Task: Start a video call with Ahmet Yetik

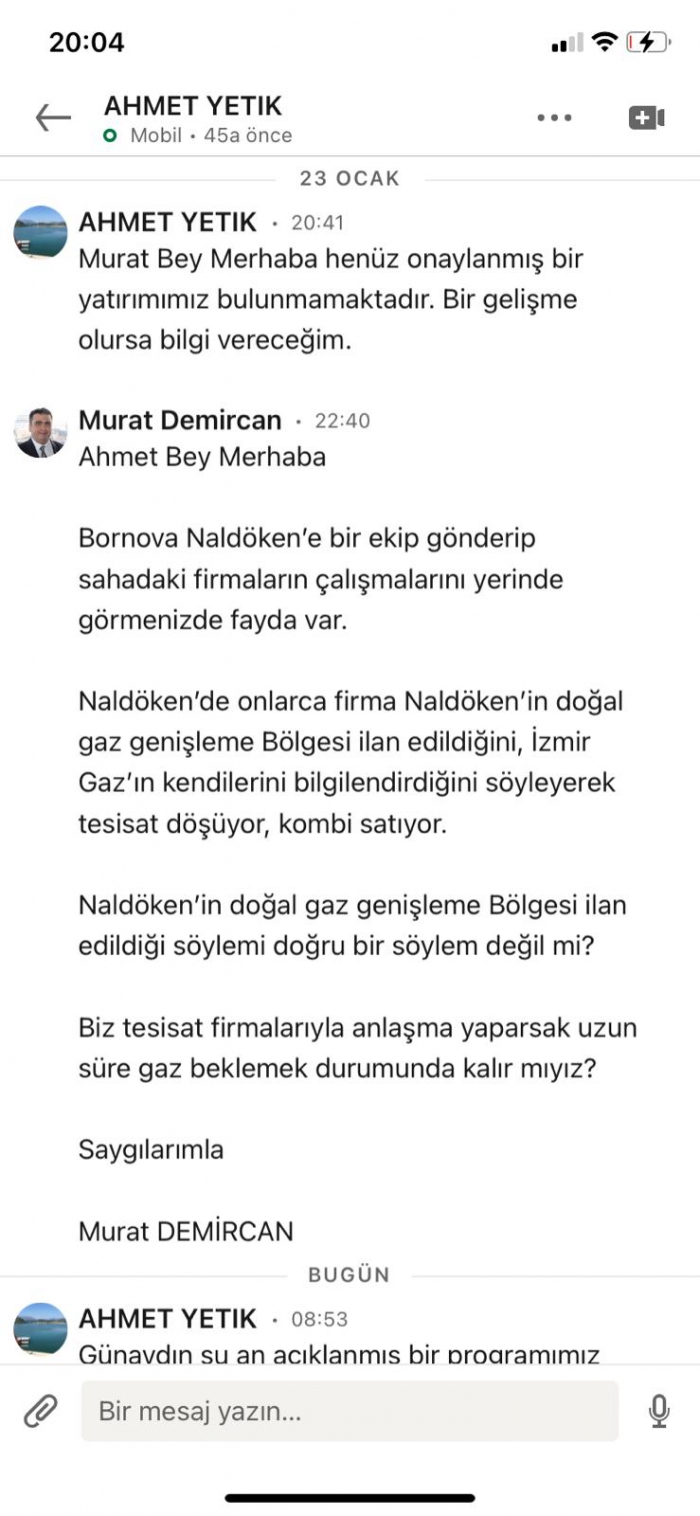Action: [x=646, y=118]
